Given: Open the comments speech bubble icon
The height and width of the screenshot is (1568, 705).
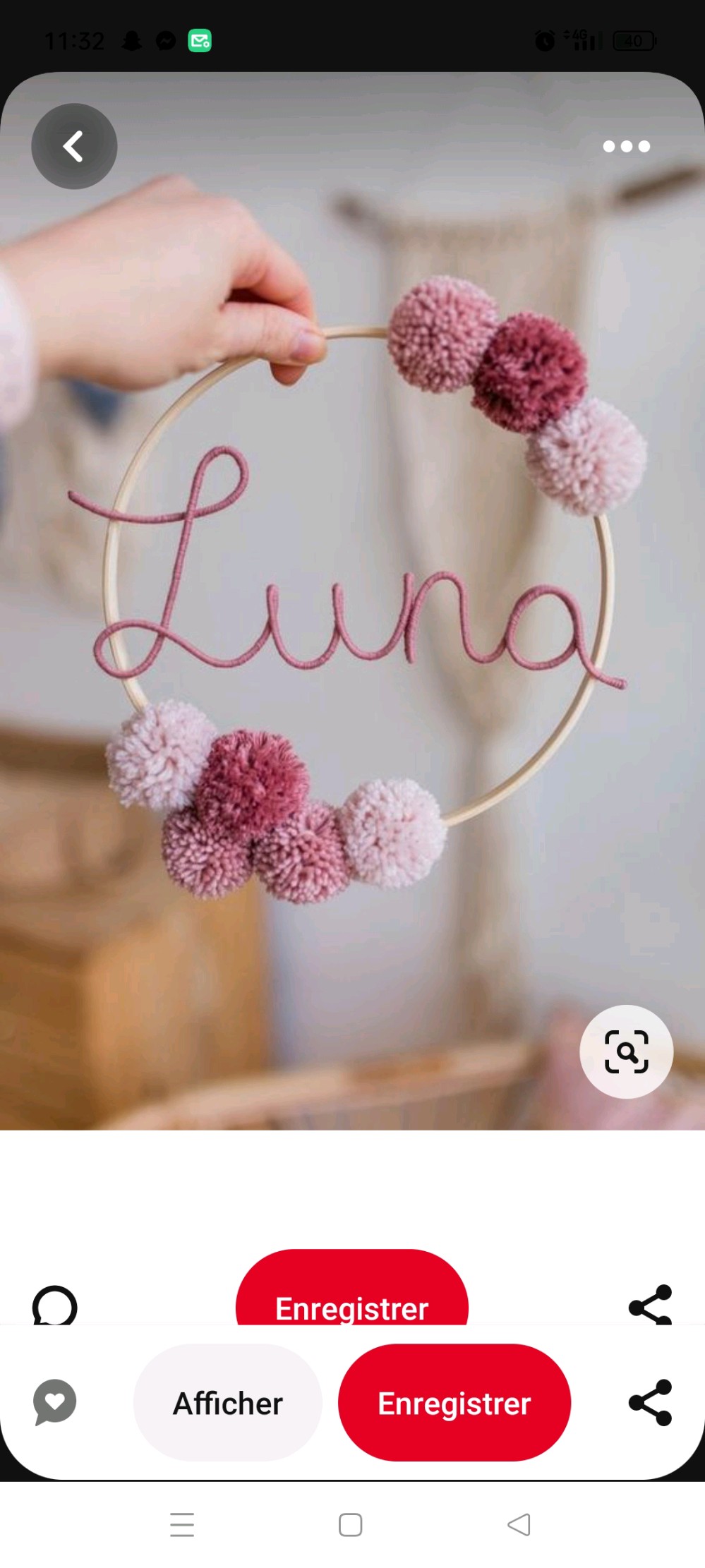Looking at the screenshot, I should [54, 1305].
